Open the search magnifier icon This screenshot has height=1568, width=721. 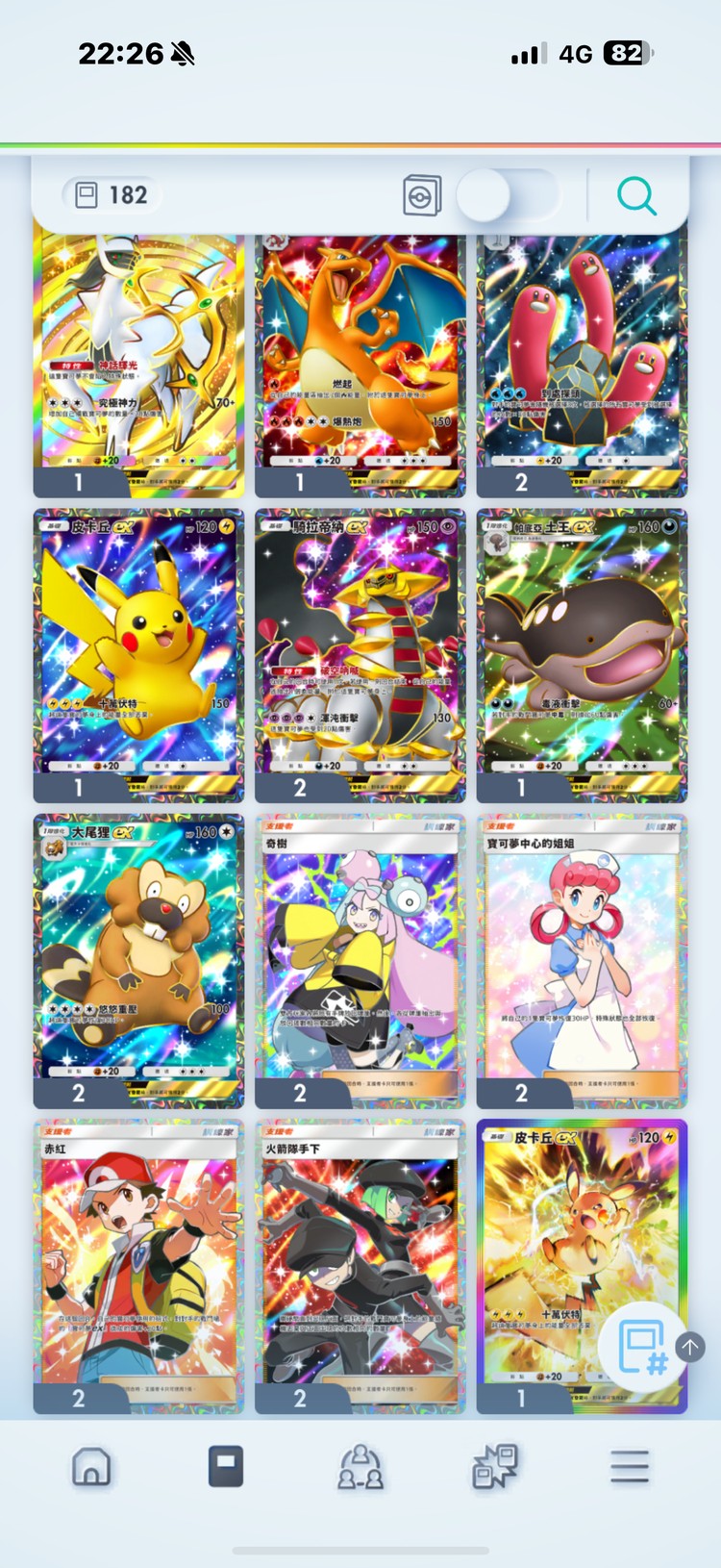[x=636, y=196]
